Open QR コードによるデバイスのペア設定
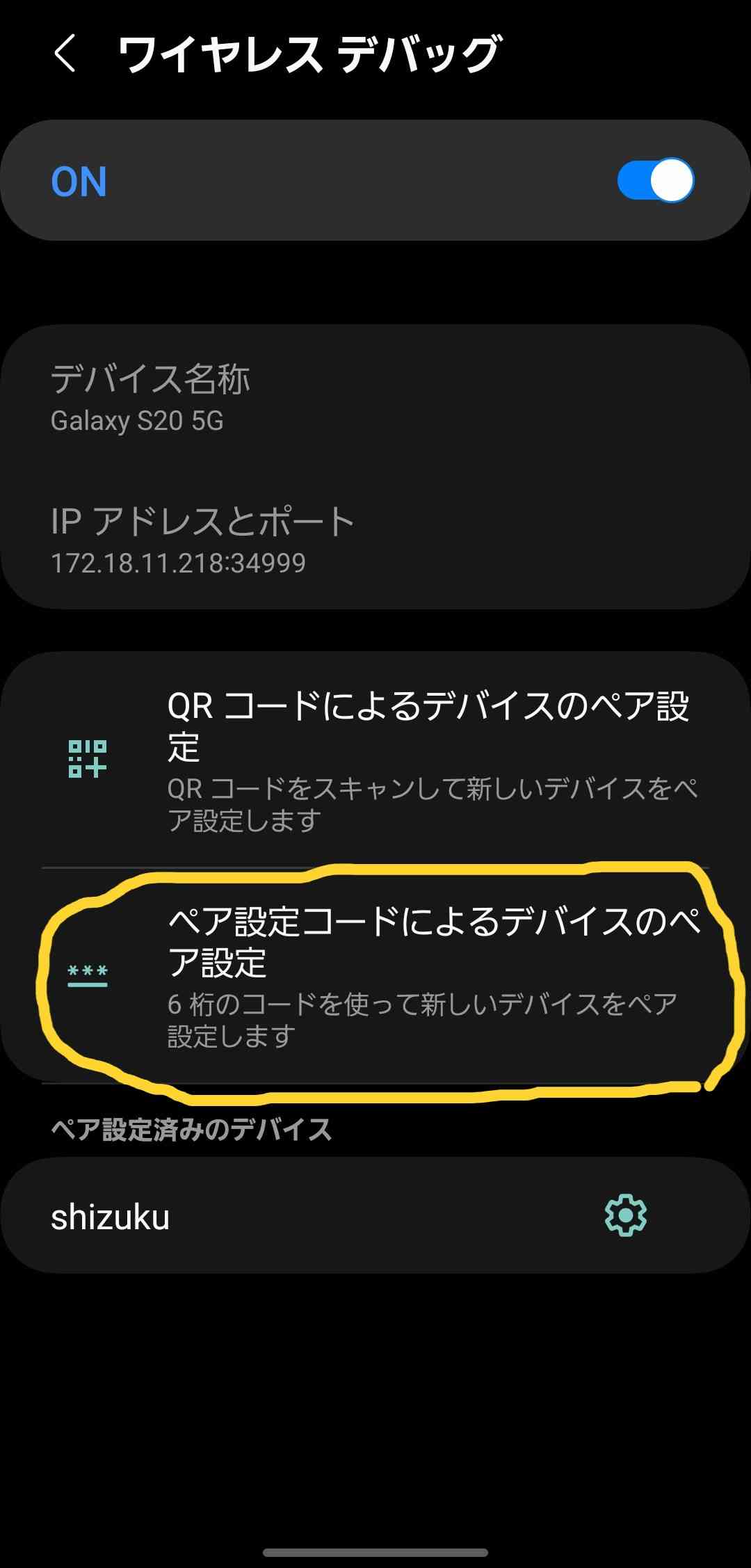The width and height of the screenshot is (751, 1568). point(375,760)
